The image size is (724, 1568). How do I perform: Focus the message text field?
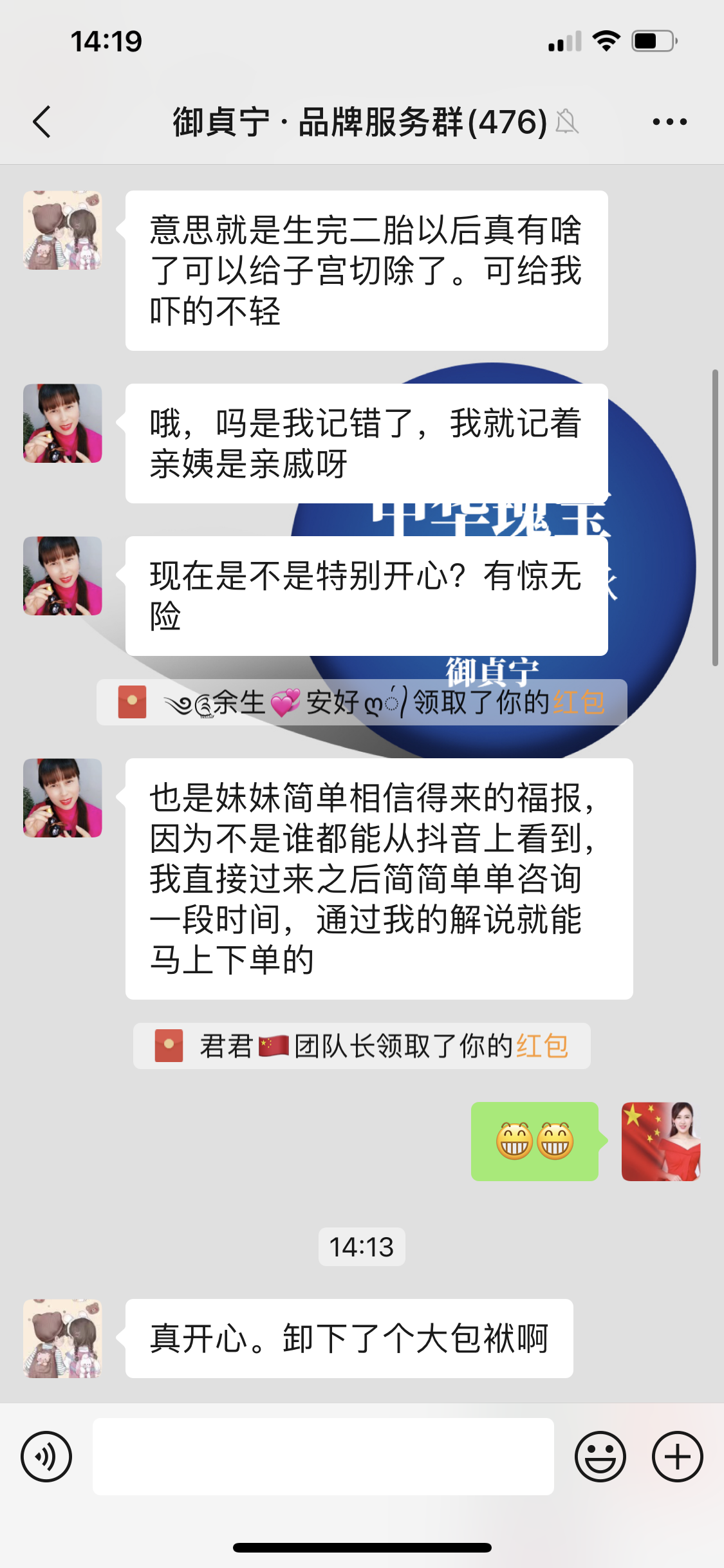point(323,1457)
